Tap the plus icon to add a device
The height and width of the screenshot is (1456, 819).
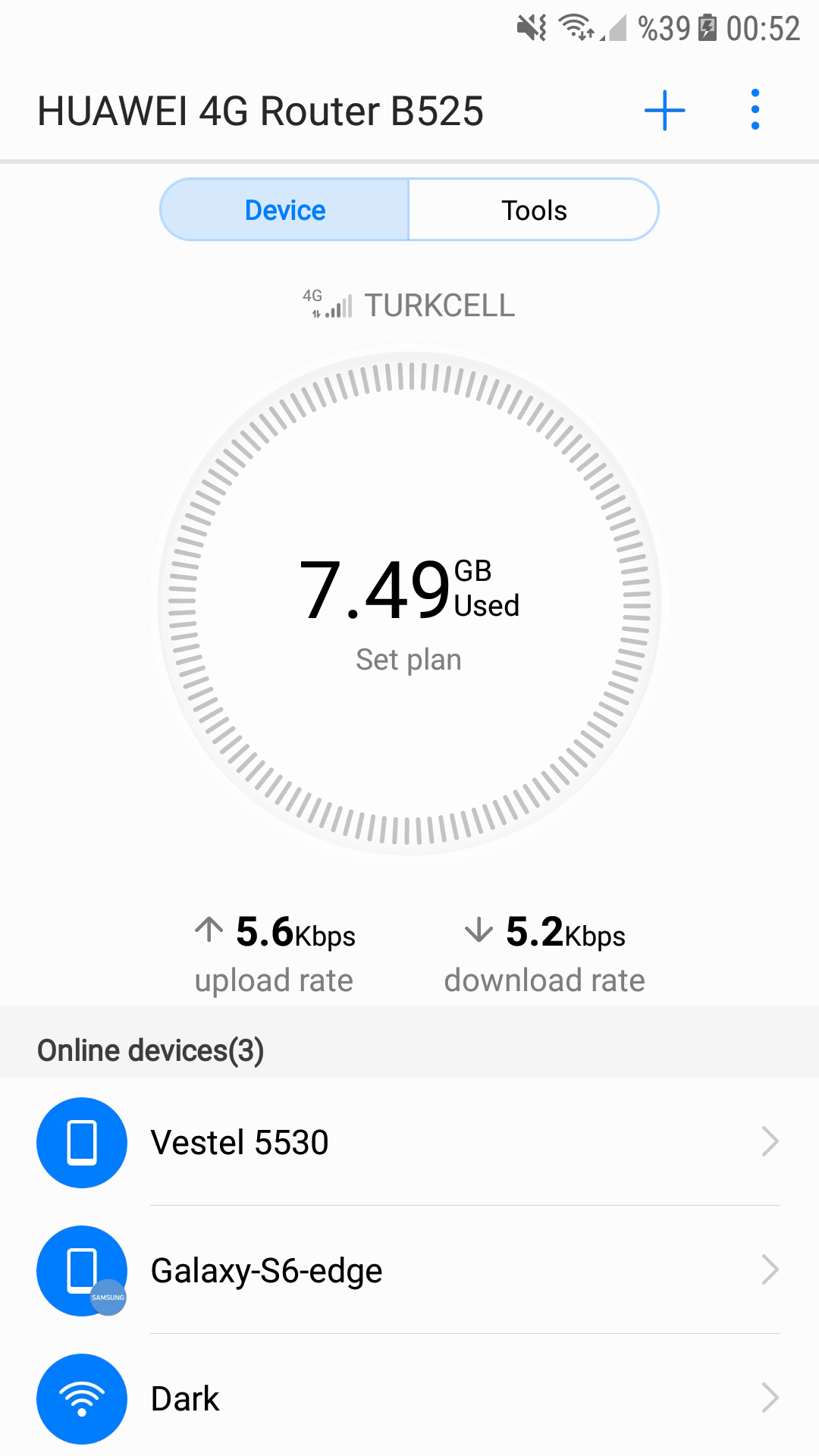click(664, 111)
